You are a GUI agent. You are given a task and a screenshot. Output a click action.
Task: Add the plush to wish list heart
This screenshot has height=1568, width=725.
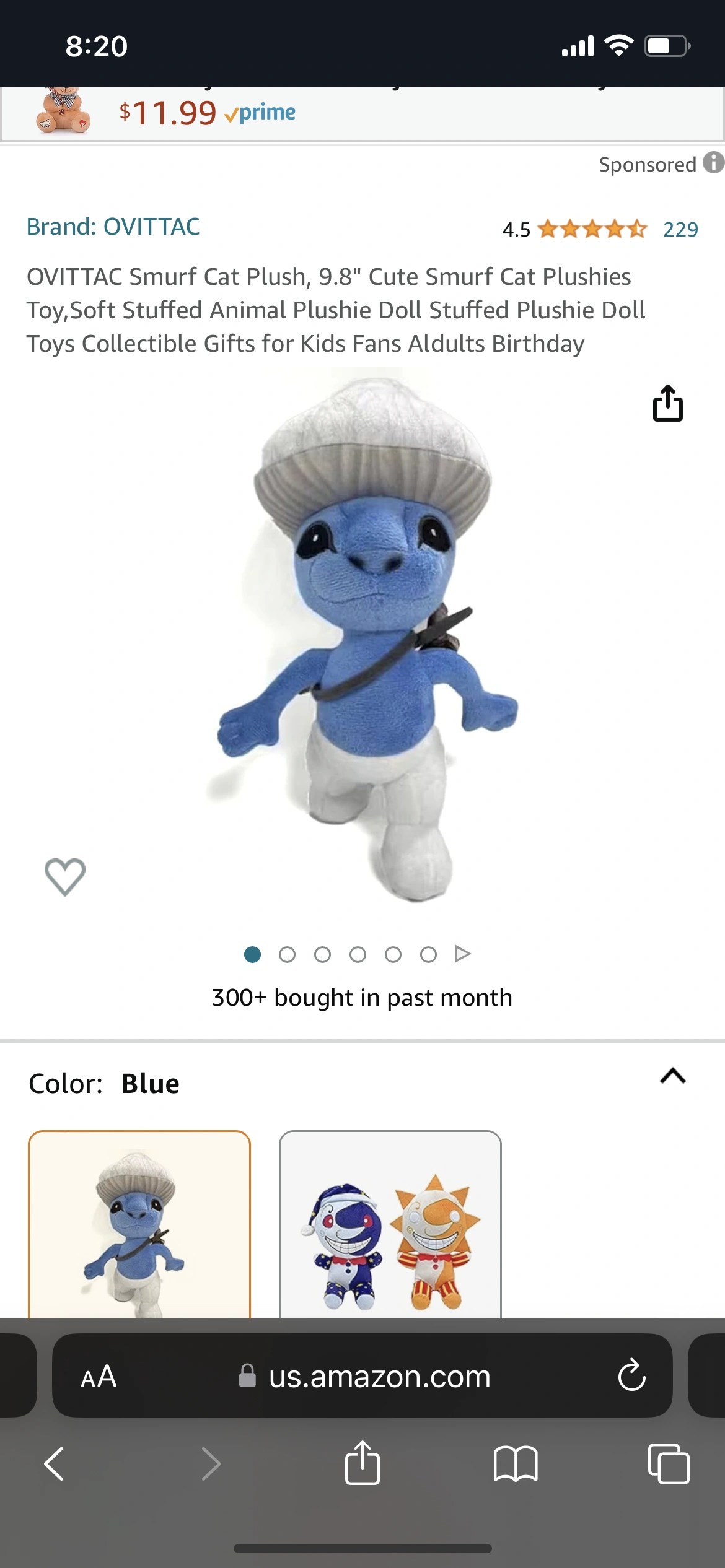click(x=65, y=876)
